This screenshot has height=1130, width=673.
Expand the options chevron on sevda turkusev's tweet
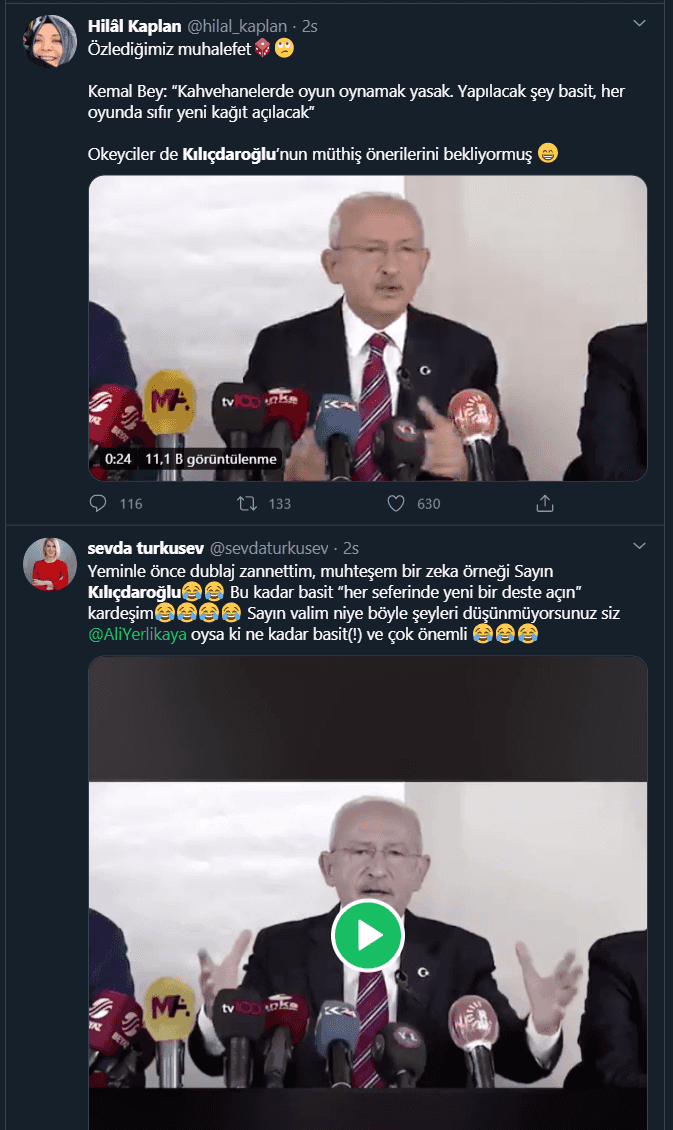(640, 545)
